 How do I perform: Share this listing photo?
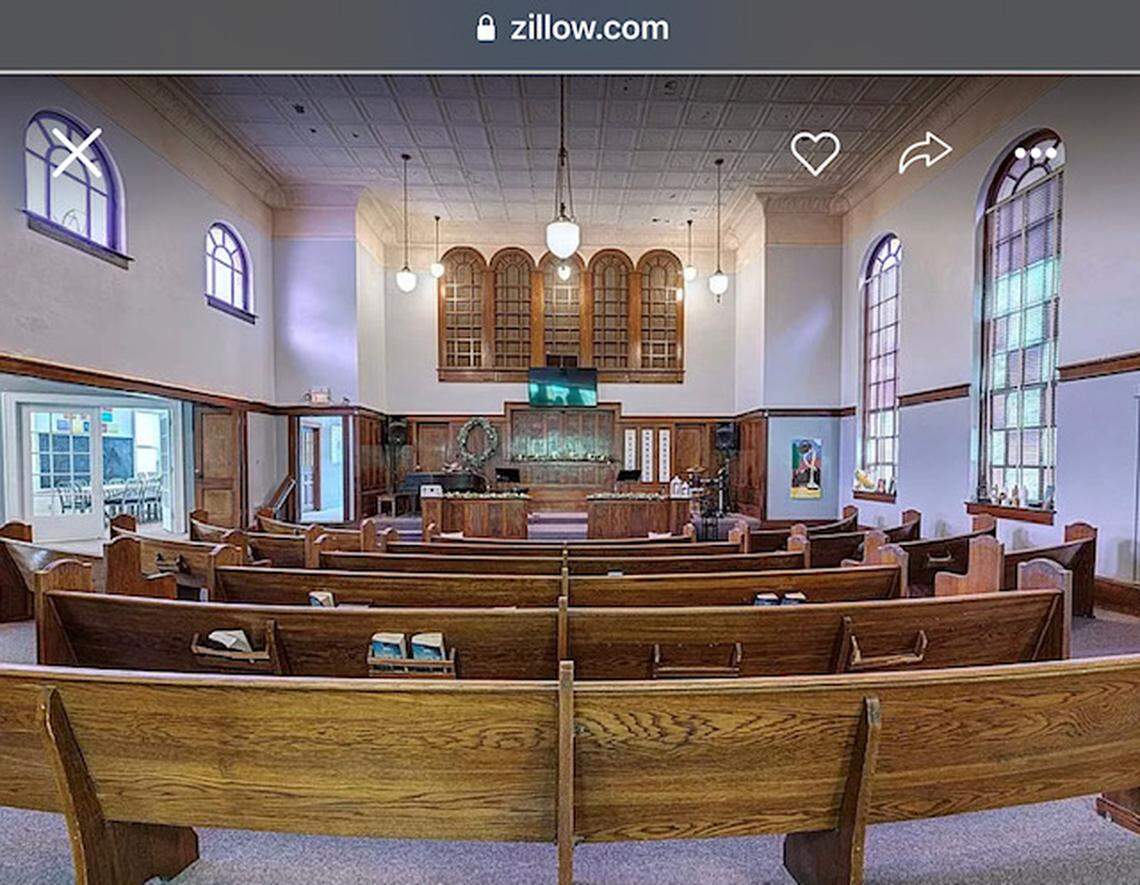924,153
